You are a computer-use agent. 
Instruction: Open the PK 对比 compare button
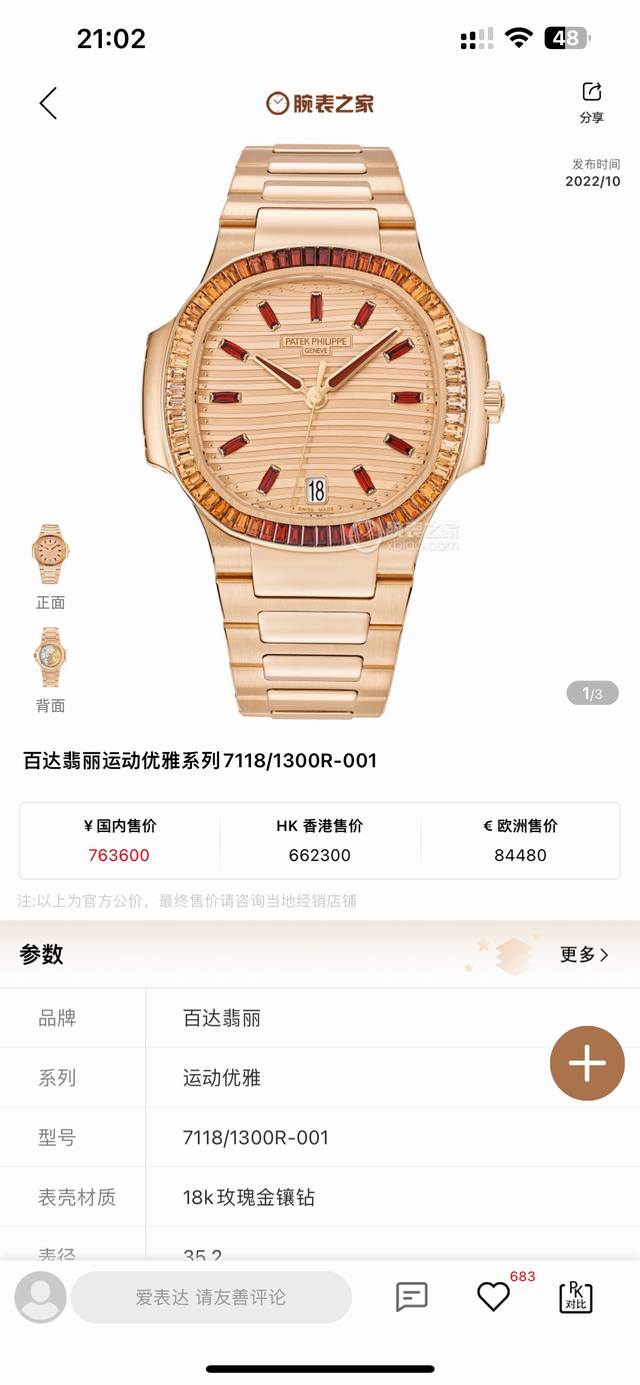point(575,1297)
